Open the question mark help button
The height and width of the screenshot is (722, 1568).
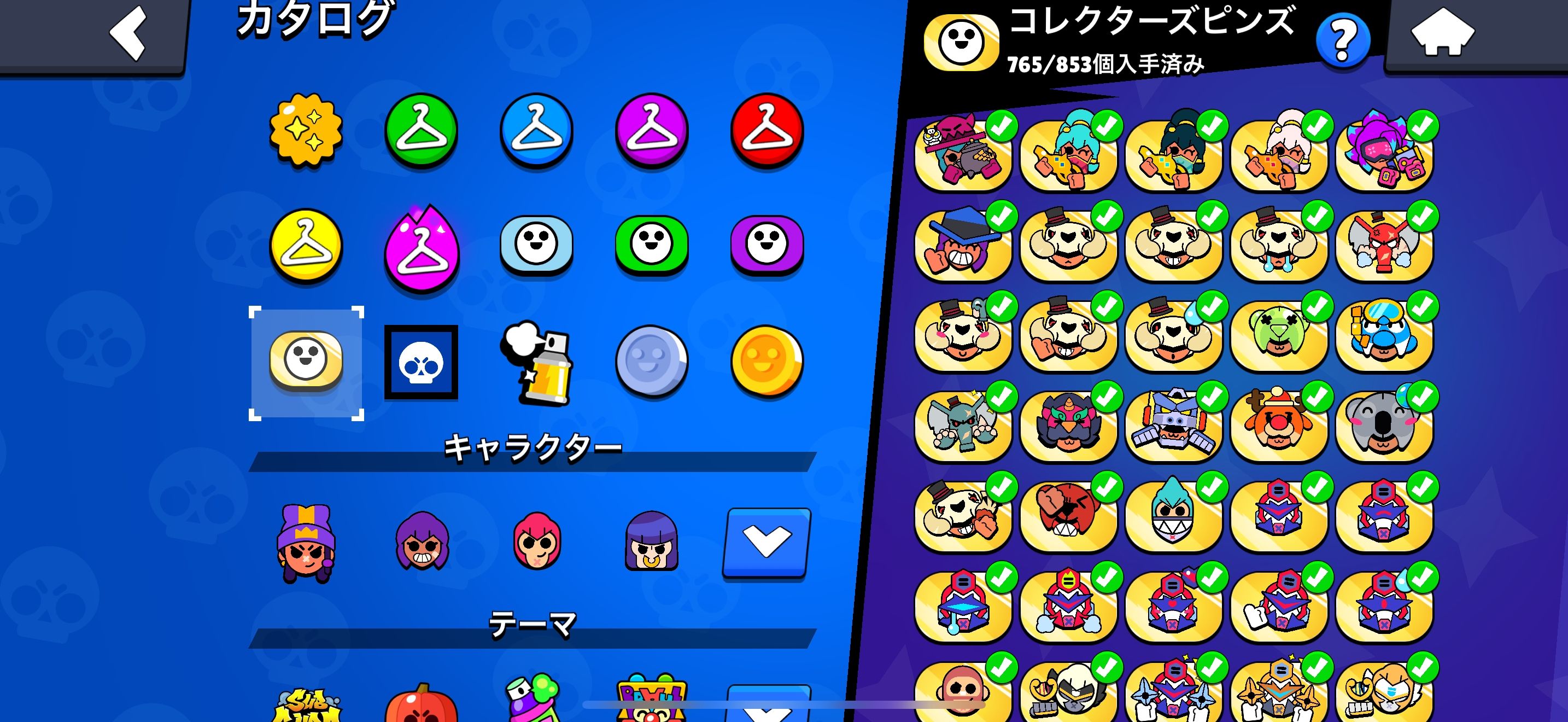[x=1342, y=40]
